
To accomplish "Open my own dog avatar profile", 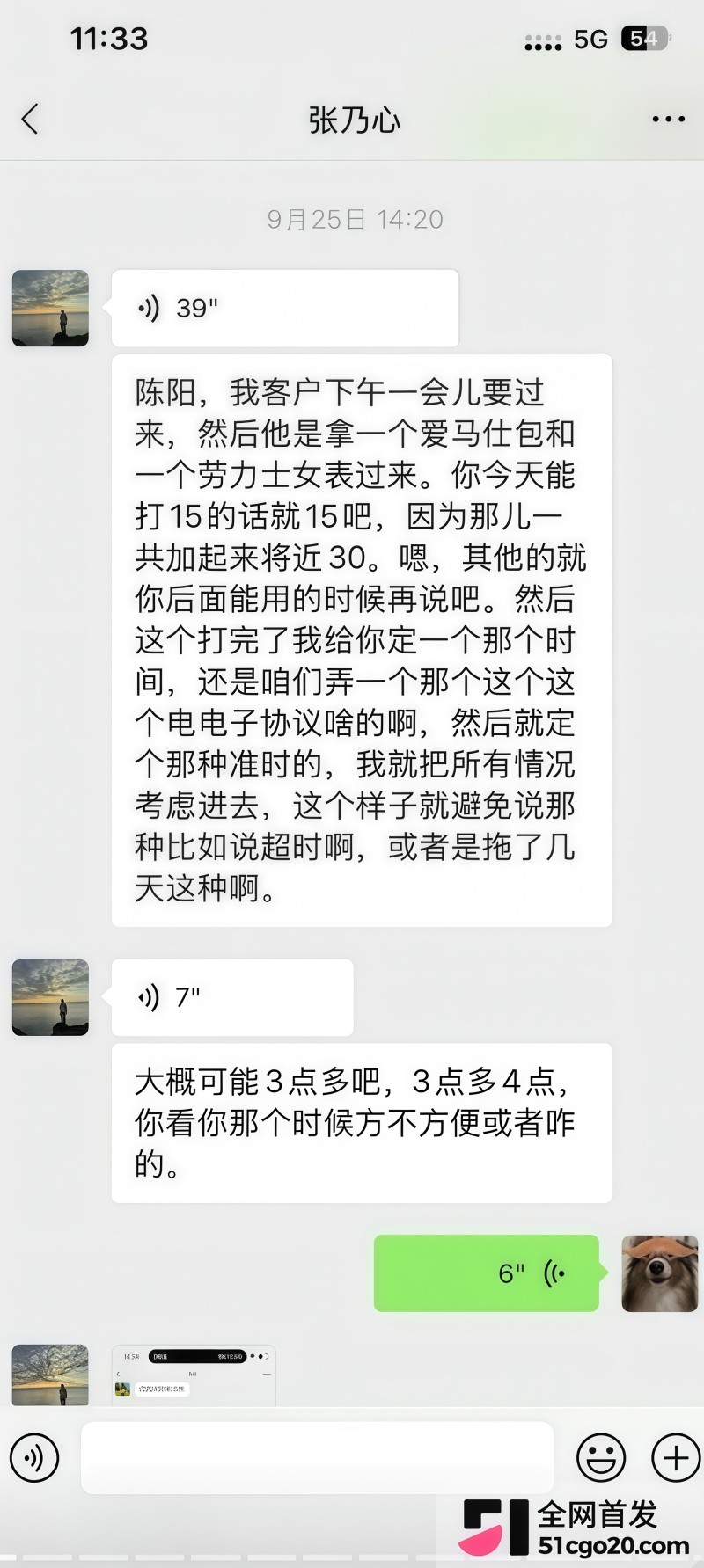I will pos(659,1273).
